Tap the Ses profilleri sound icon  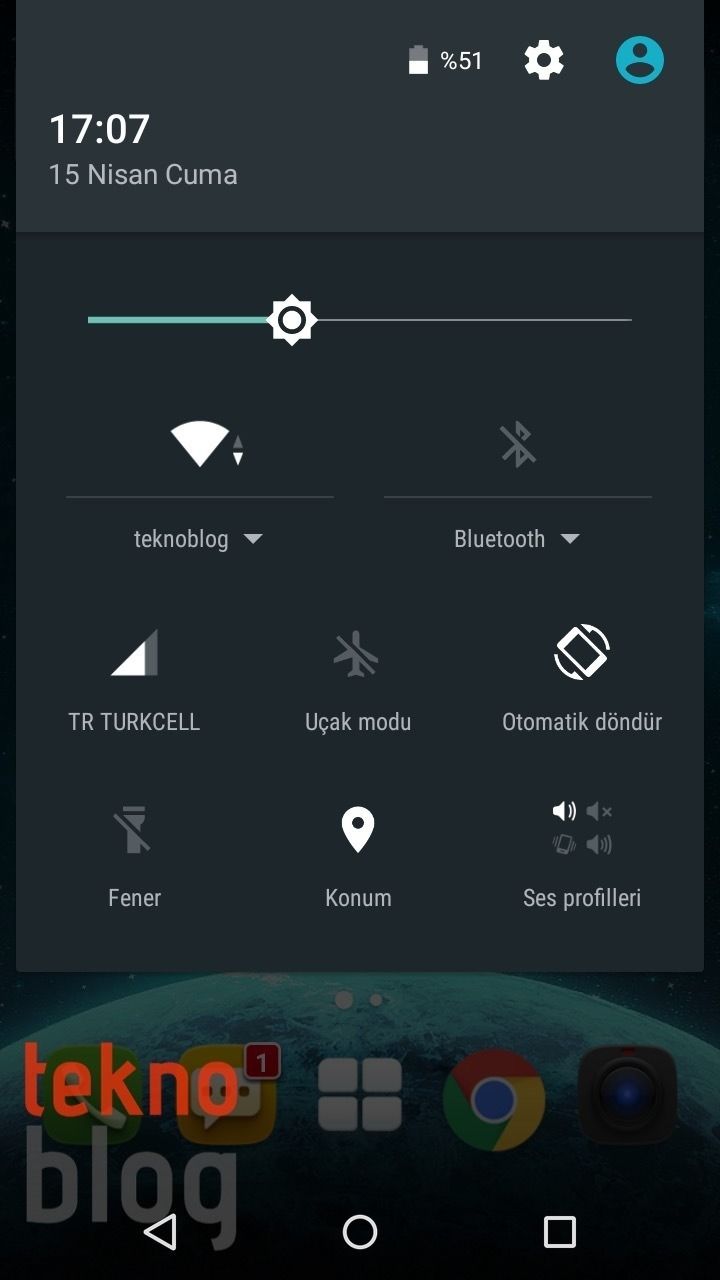point(581,826)
